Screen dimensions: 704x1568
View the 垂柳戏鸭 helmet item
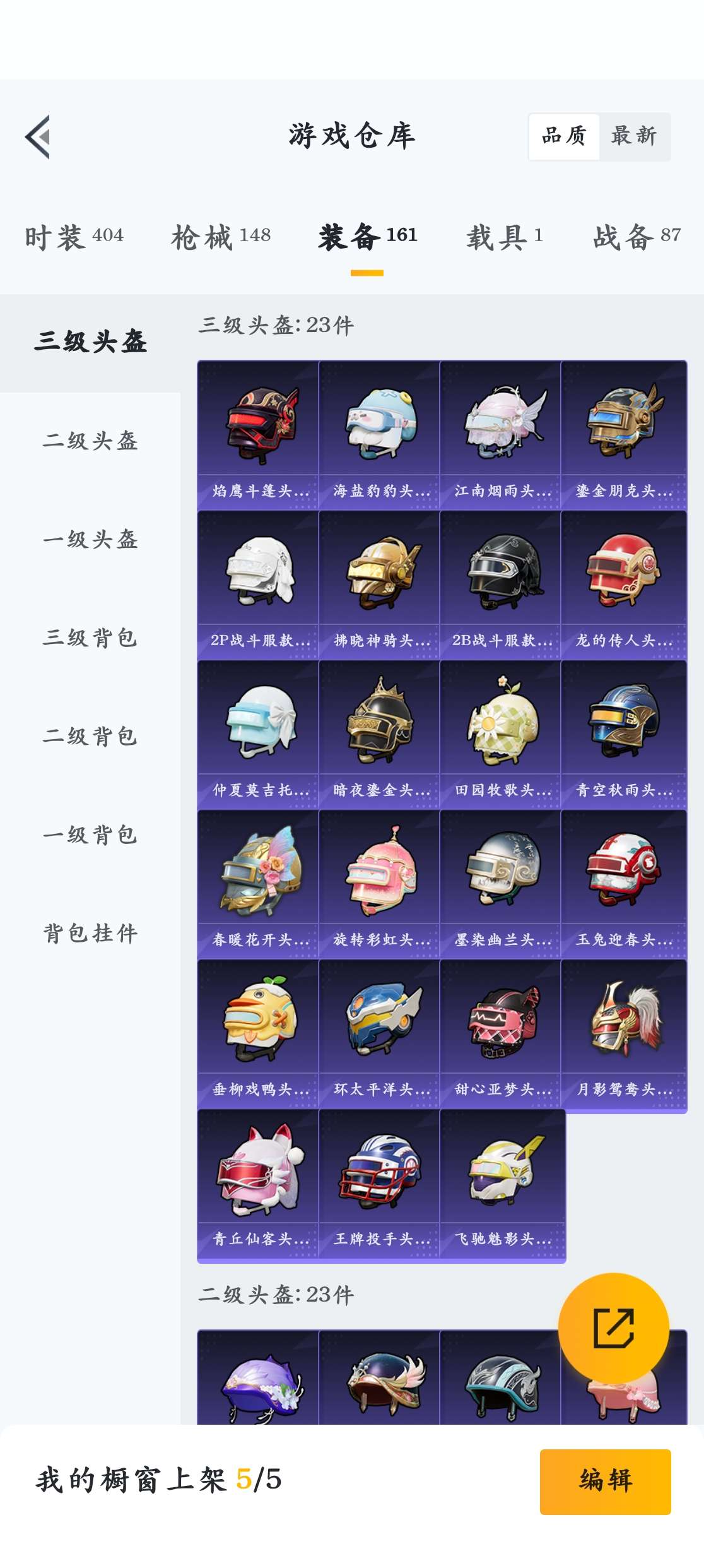(x=258, y=1033)
